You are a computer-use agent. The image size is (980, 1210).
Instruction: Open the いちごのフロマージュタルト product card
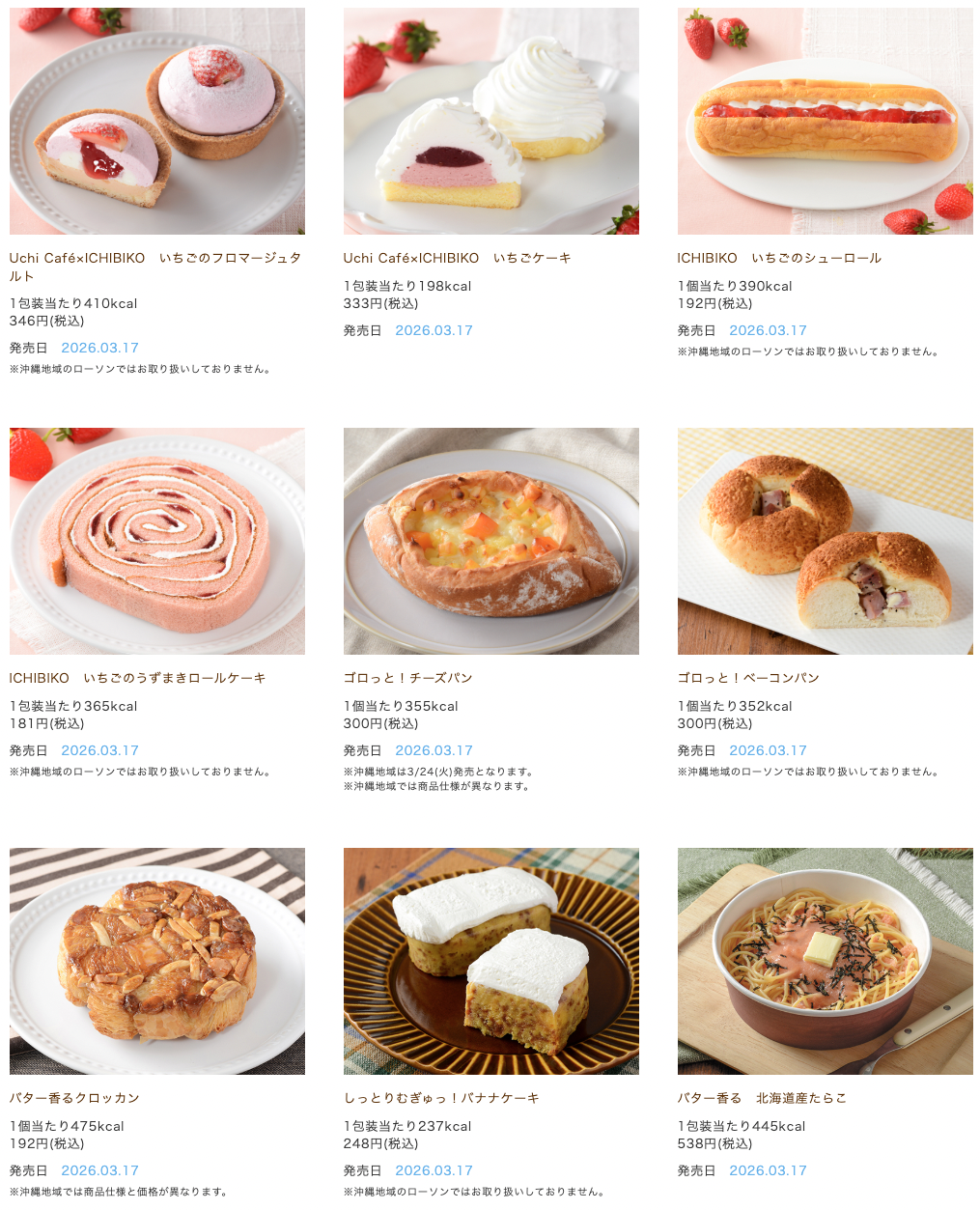coord(156,122)
